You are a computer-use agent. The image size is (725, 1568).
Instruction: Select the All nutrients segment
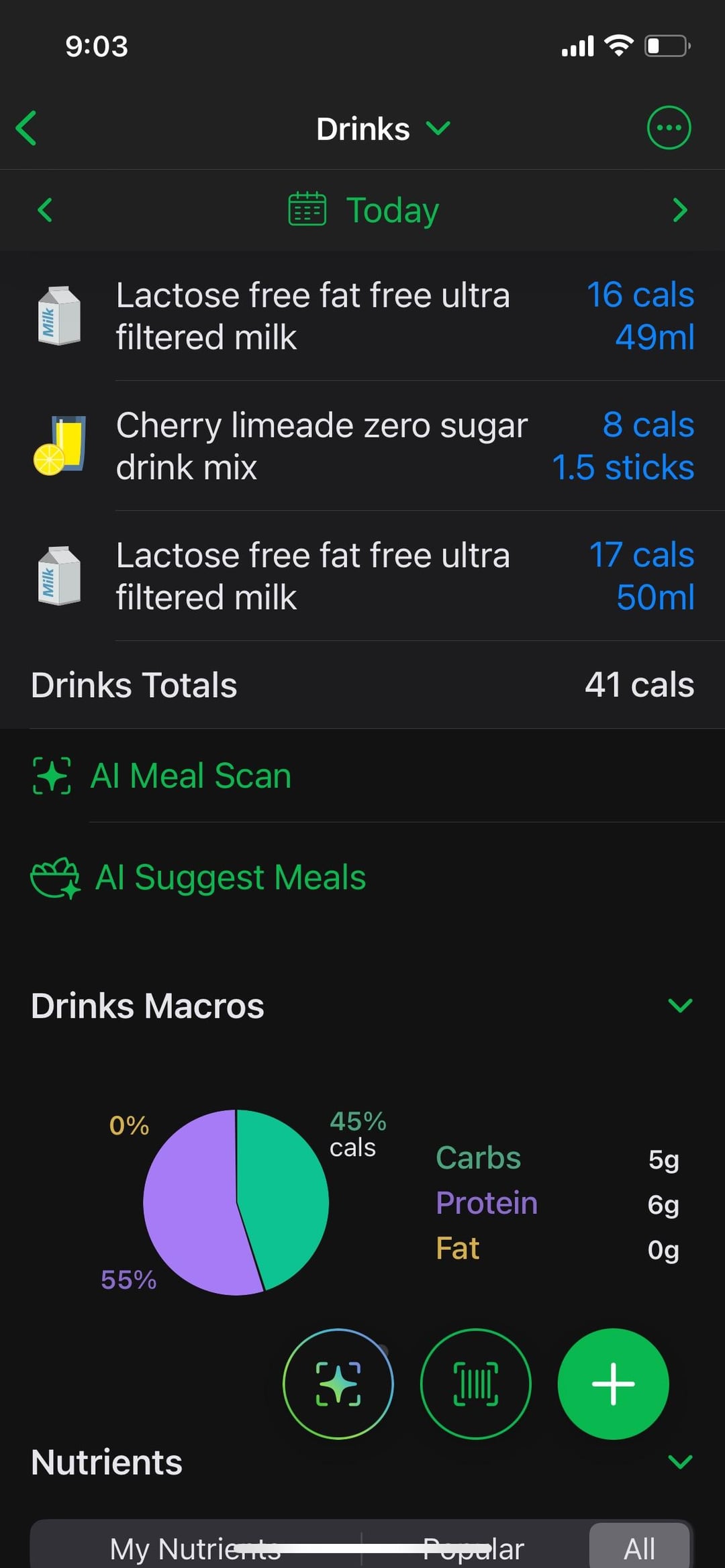[639, 1549]
